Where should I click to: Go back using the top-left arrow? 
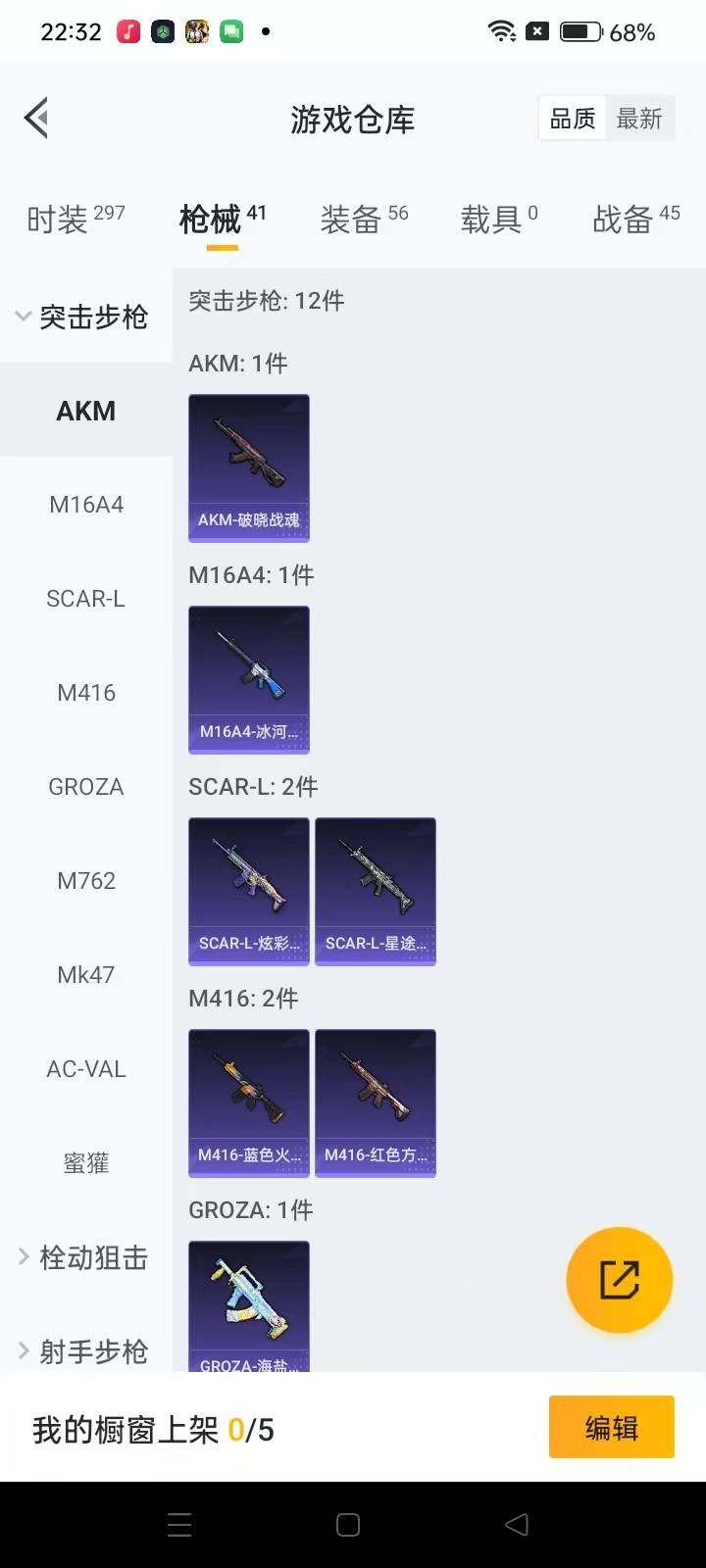[37, 119]
